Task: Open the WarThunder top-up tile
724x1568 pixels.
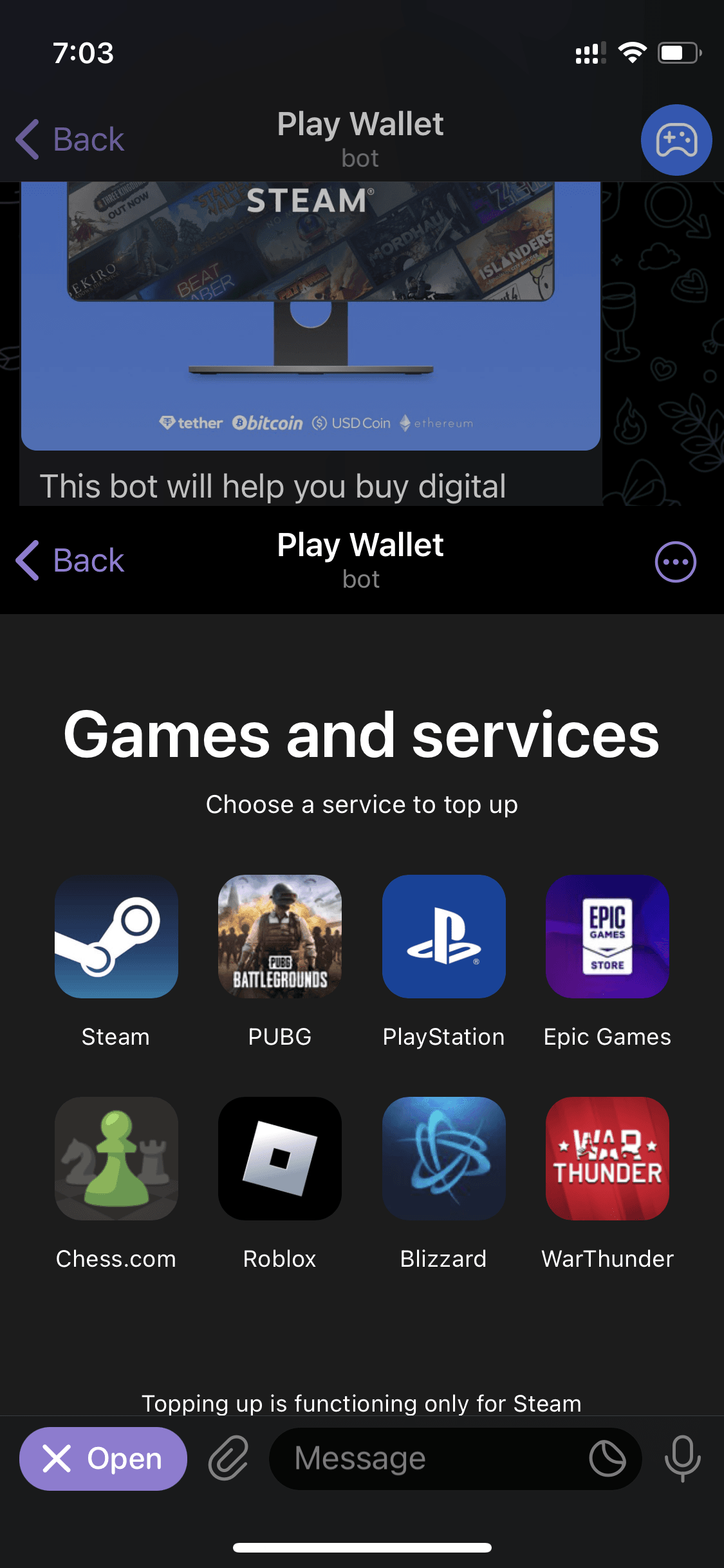Action: click(607, 1159)
